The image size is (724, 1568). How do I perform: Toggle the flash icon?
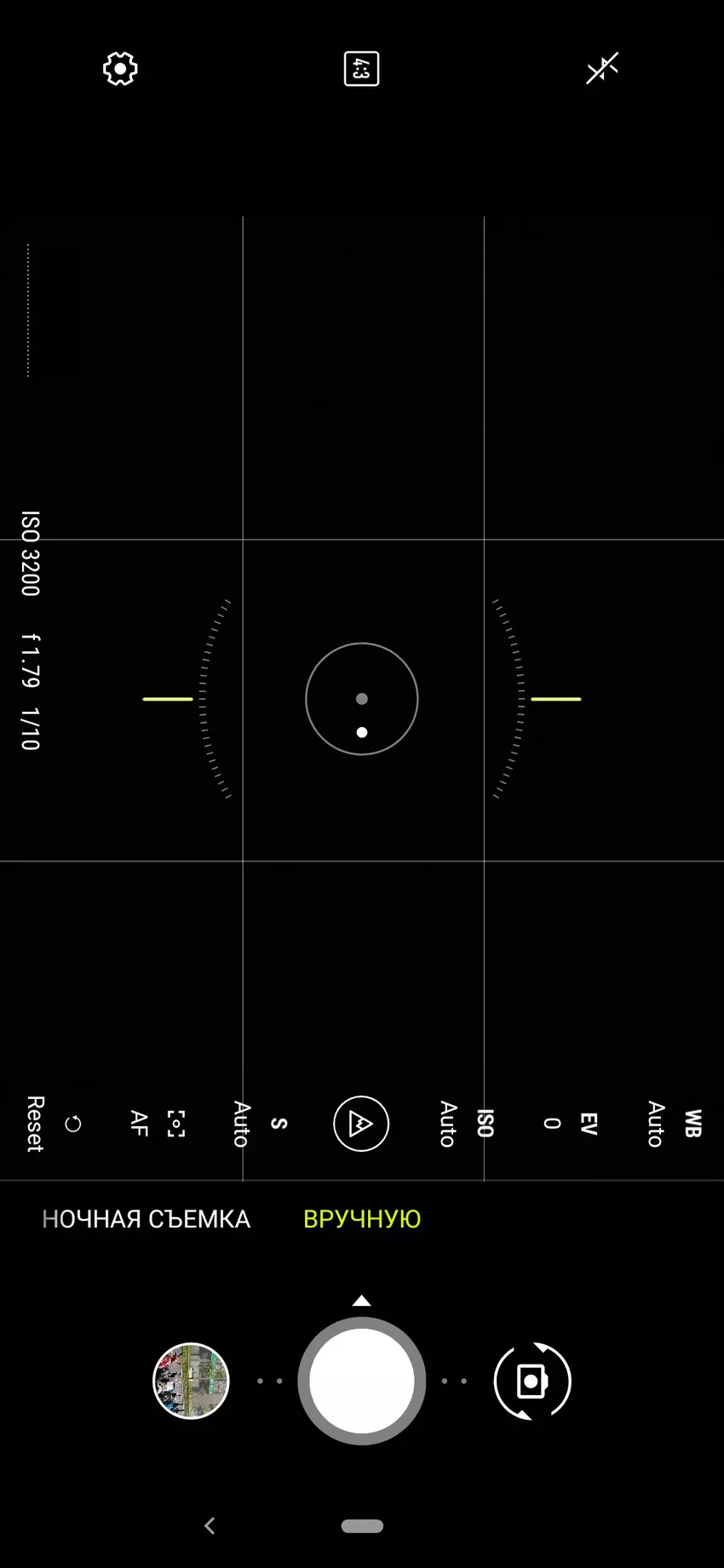[602, 68]
